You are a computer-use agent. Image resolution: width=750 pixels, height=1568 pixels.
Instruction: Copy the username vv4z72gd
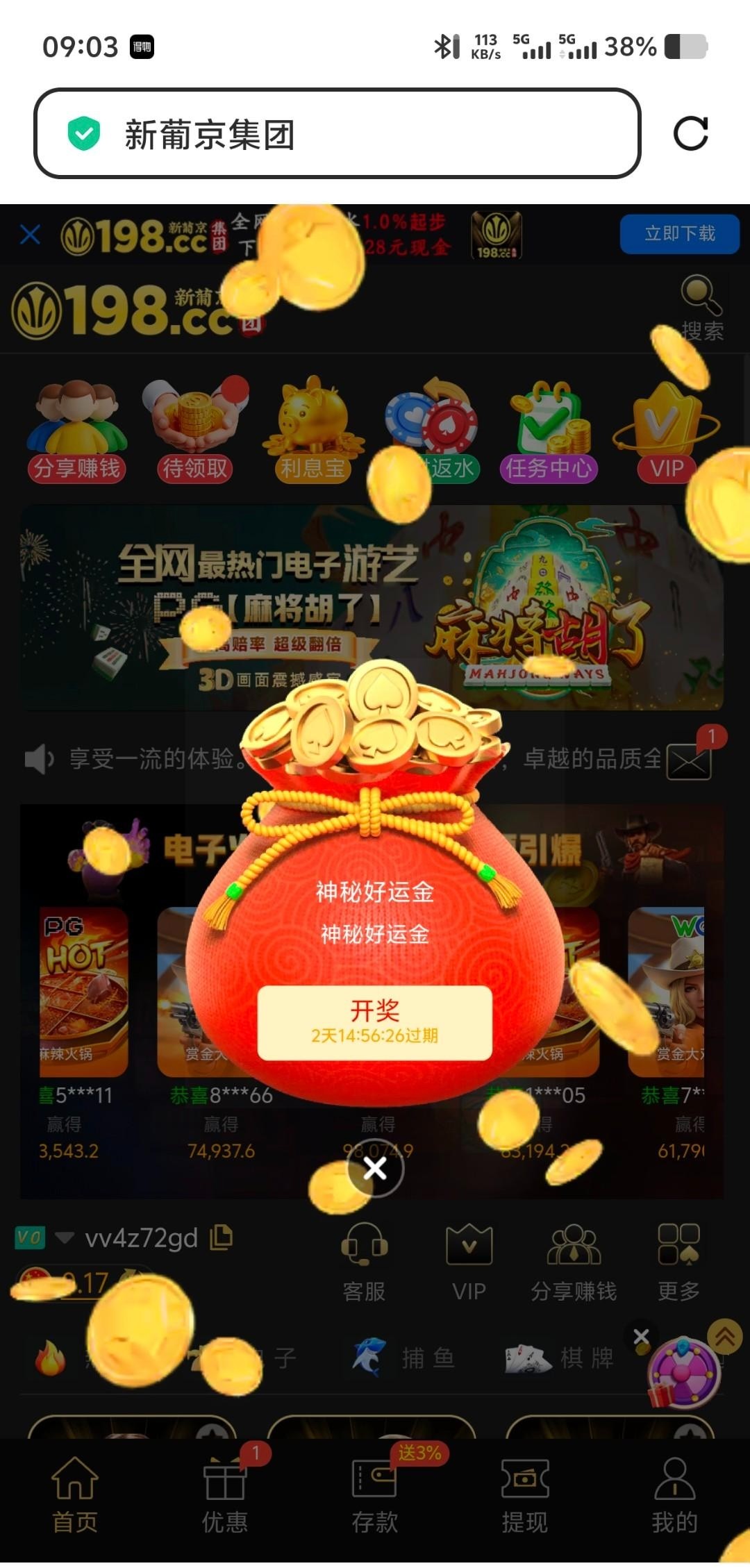[x=222, y=1237]
